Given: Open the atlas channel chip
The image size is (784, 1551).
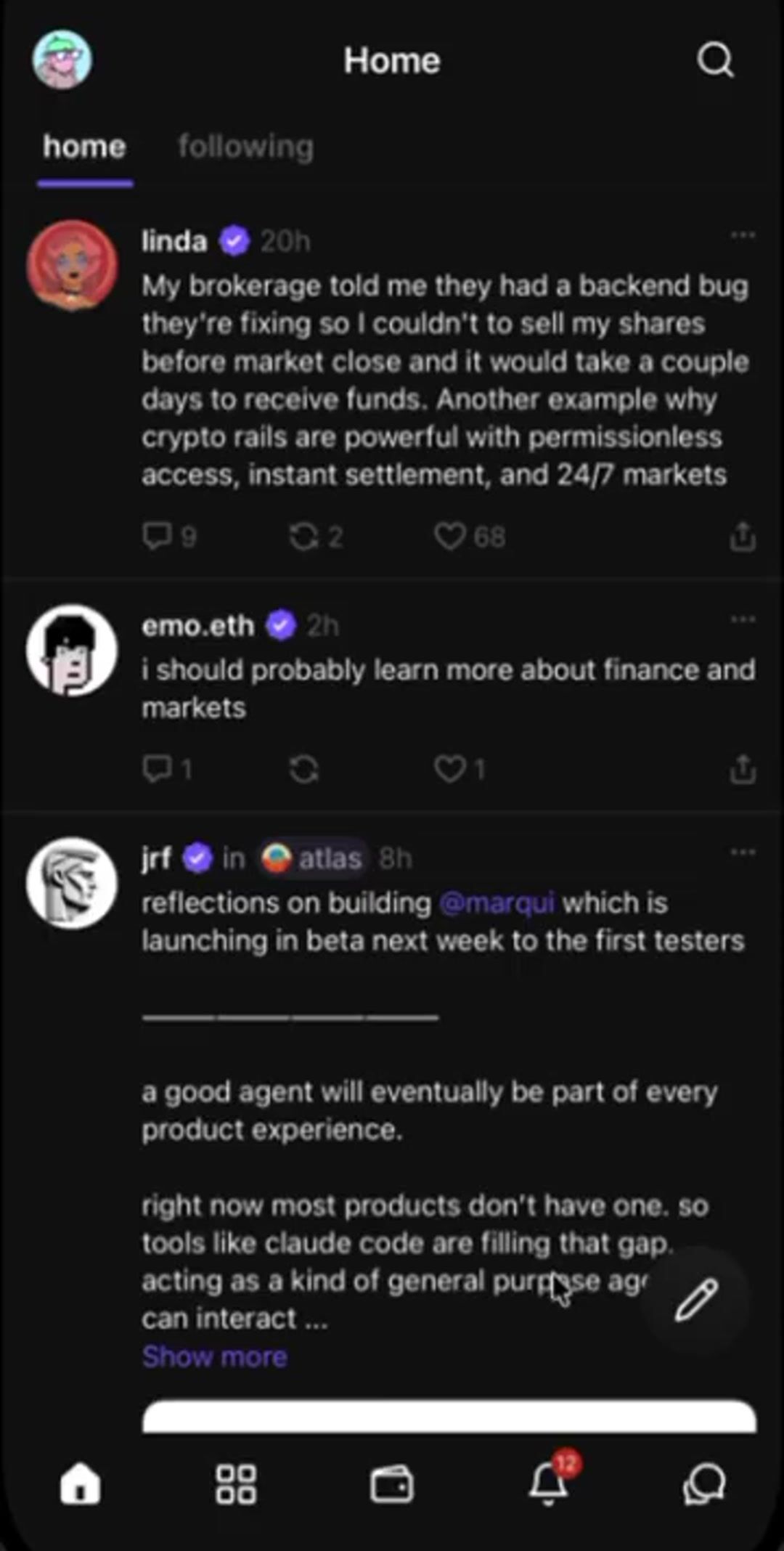Looking at the screenshot, I should pyautogui.click(x=314, y=859).
